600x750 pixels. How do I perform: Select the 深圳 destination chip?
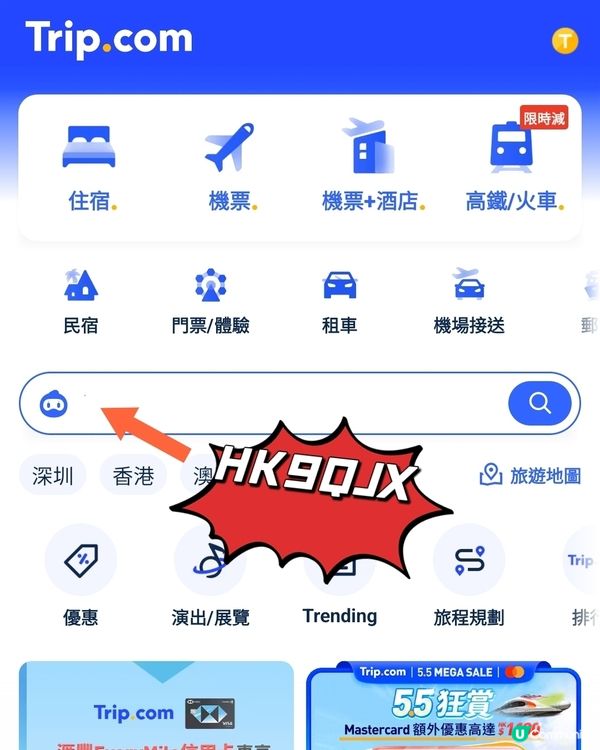point(53,476)
